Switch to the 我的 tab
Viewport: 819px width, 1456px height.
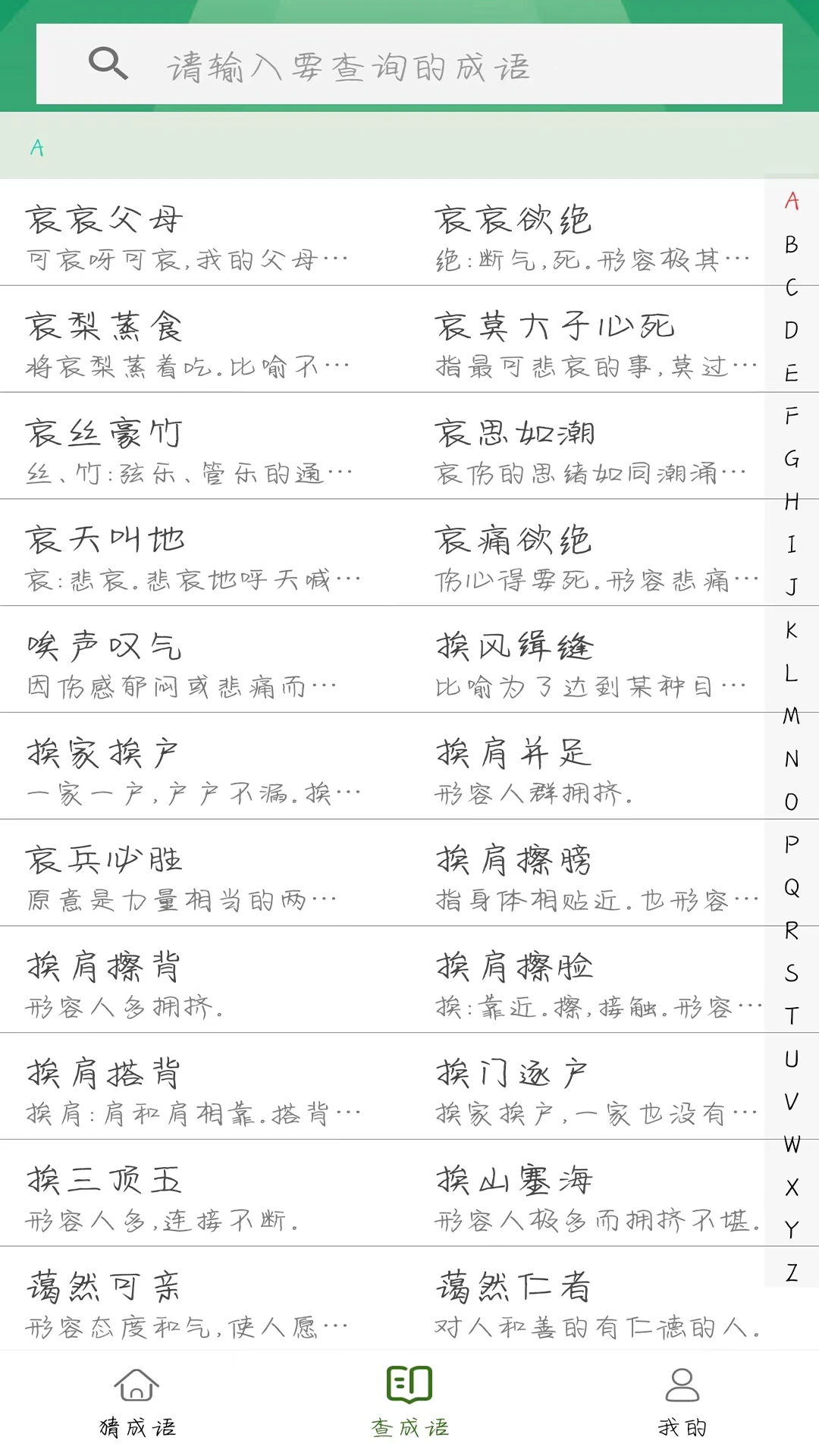click(x=682, y=1403)
